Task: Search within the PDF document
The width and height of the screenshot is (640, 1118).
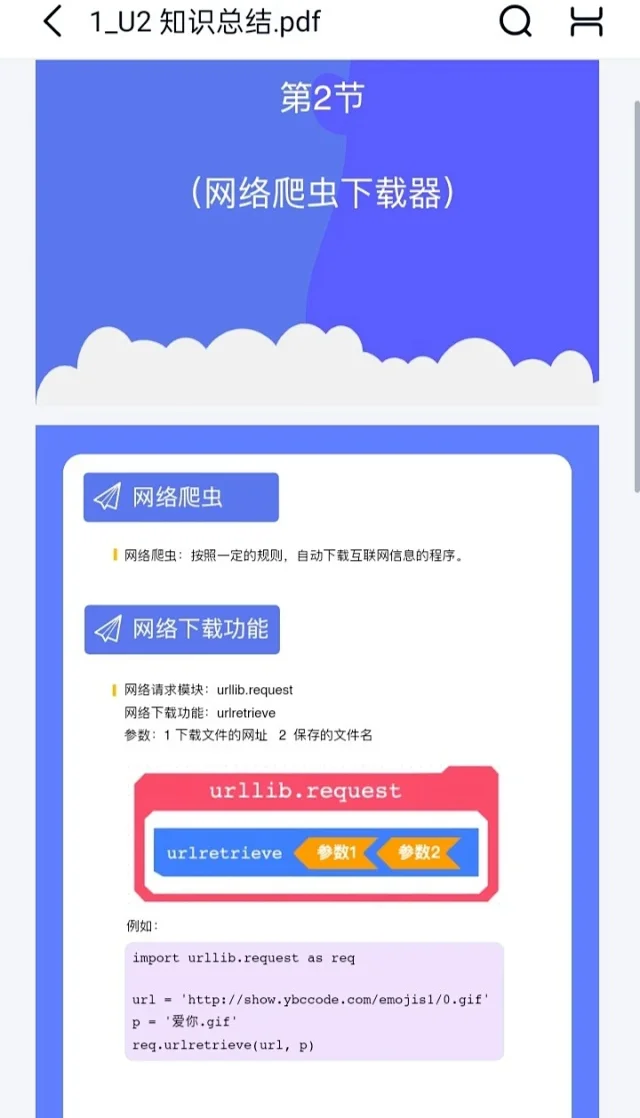Action: click(515, 21)
